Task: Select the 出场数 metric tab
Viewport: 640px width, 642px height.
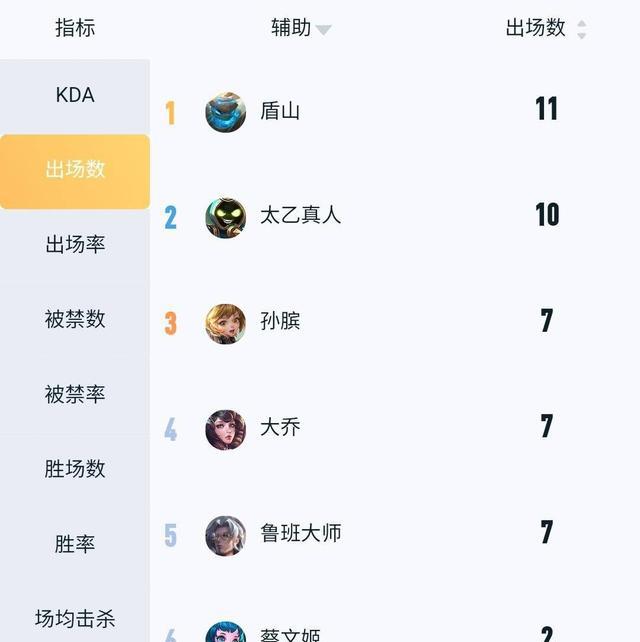Action: click(x=75, y=170)
